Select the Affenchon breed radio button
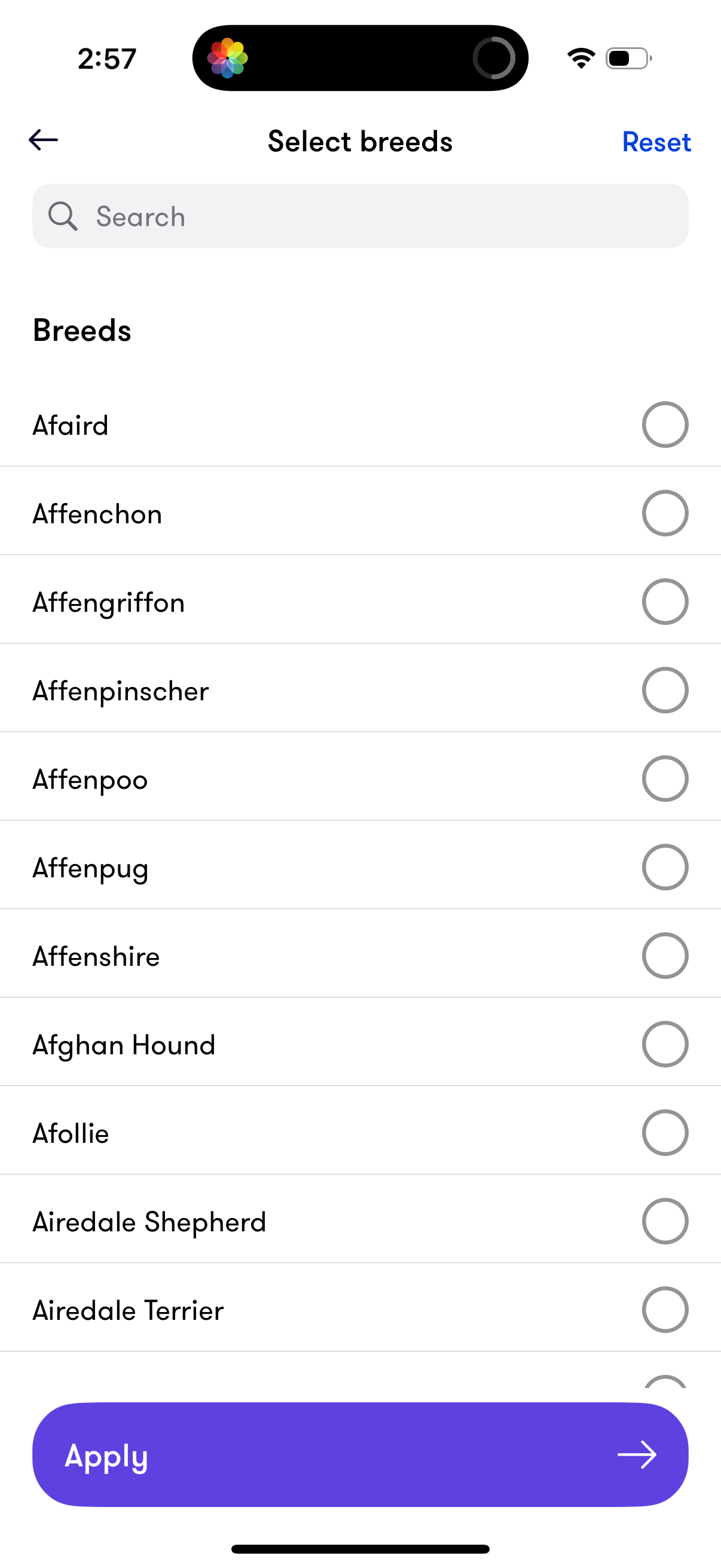Viewport: 721px width, 1568px height. point(664,513)
